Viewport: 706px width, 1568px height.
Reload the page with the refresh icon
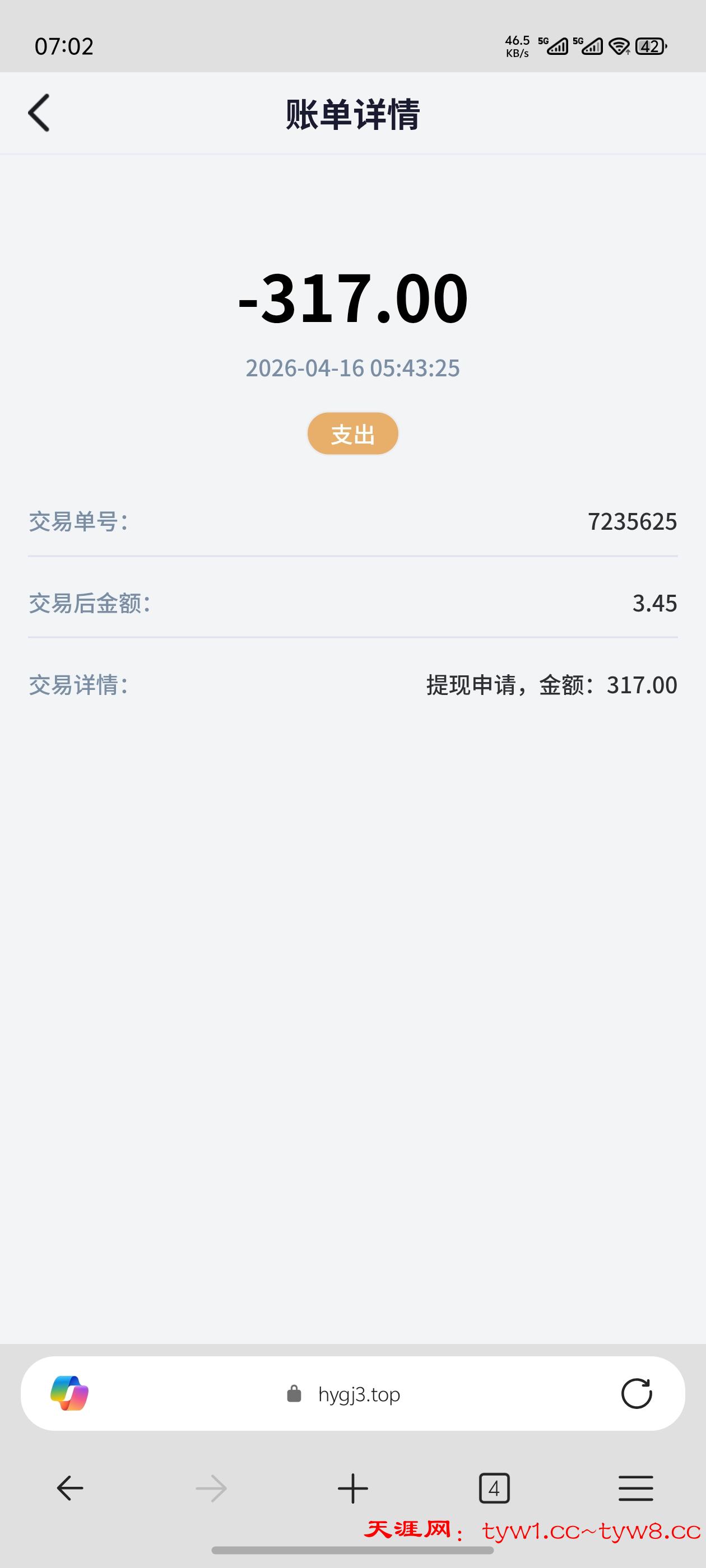pyautogui.click(x=636, y=1393)
